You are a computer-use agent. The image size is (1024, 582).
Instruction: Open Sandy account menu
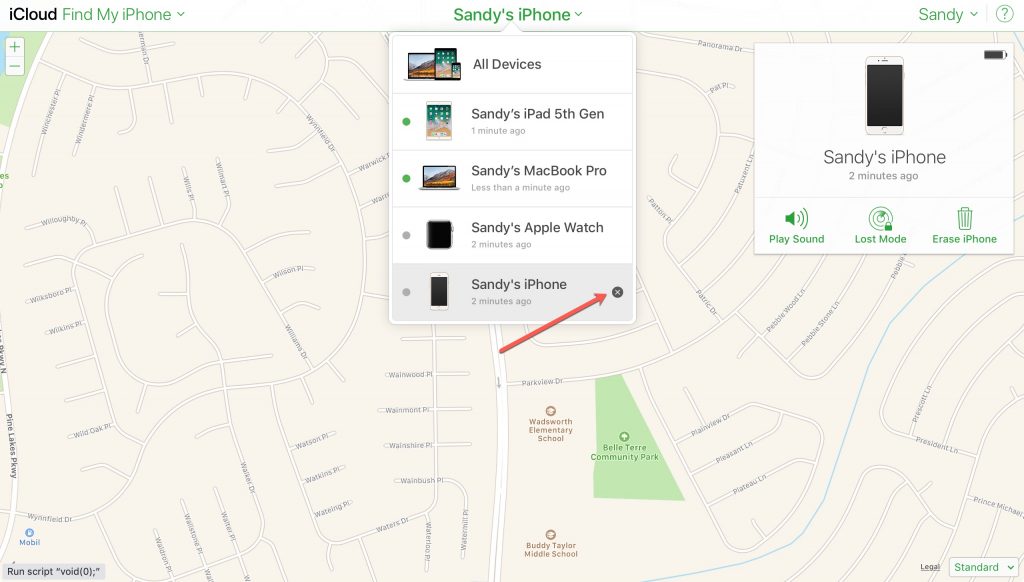click(948, 15)
